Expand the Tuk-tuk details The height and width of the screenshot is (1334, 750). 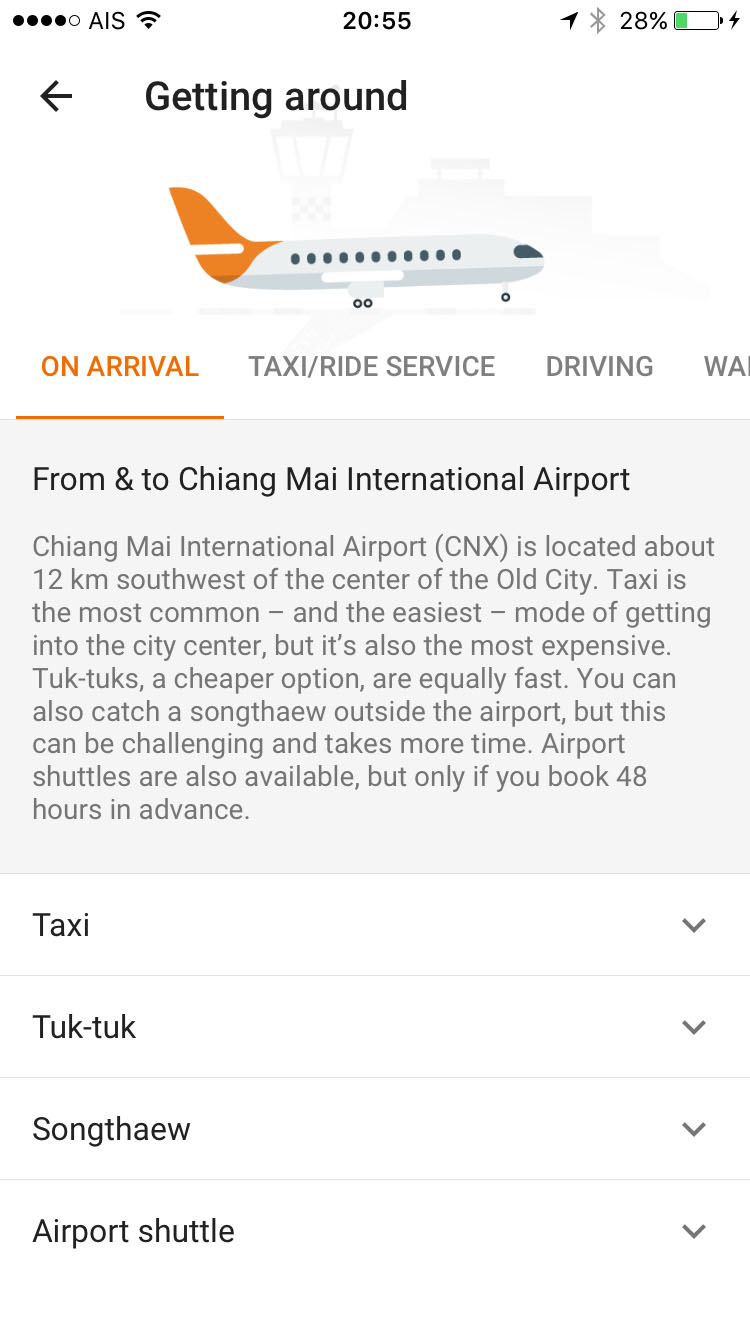374,1027
